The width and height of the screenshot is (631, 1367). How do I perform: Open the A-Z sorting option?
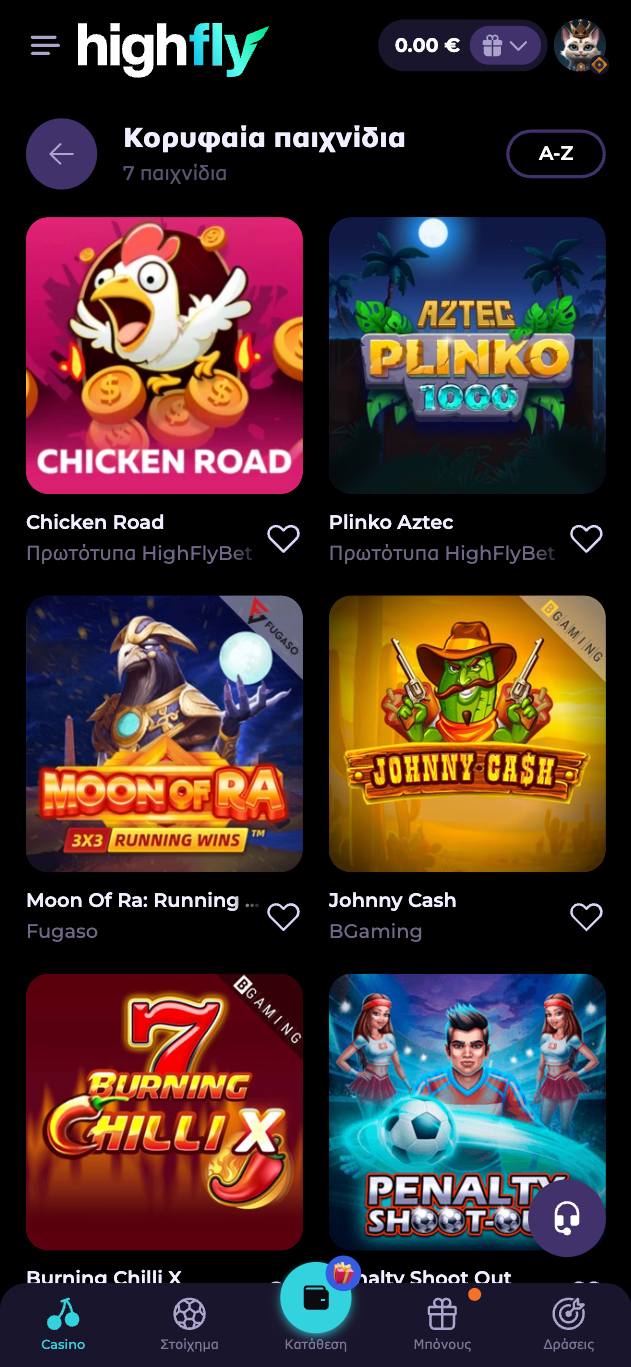pyautogui.click(x=555, y=154)
